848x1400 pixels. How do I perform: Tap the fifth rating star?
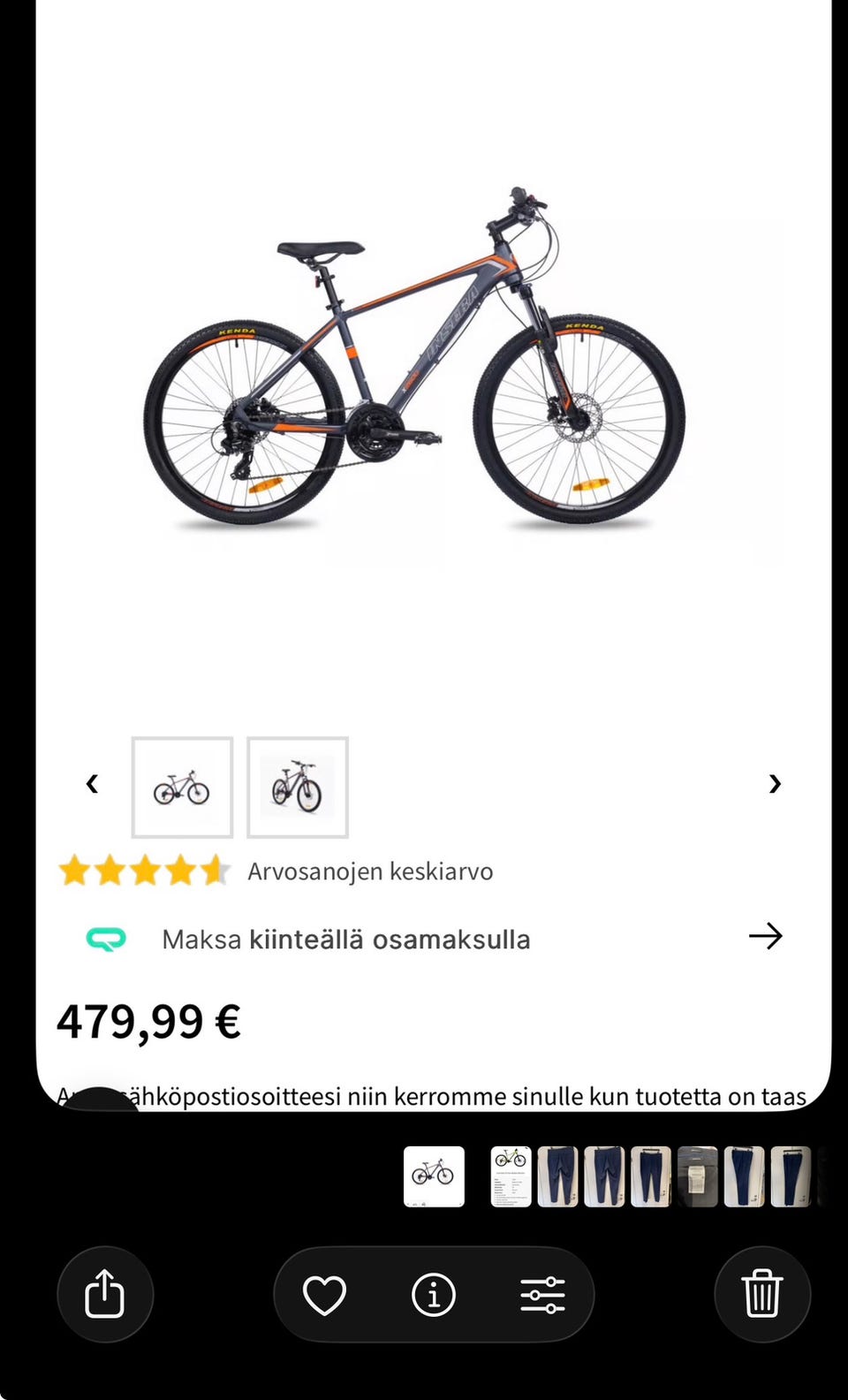[x=215, y=871]
